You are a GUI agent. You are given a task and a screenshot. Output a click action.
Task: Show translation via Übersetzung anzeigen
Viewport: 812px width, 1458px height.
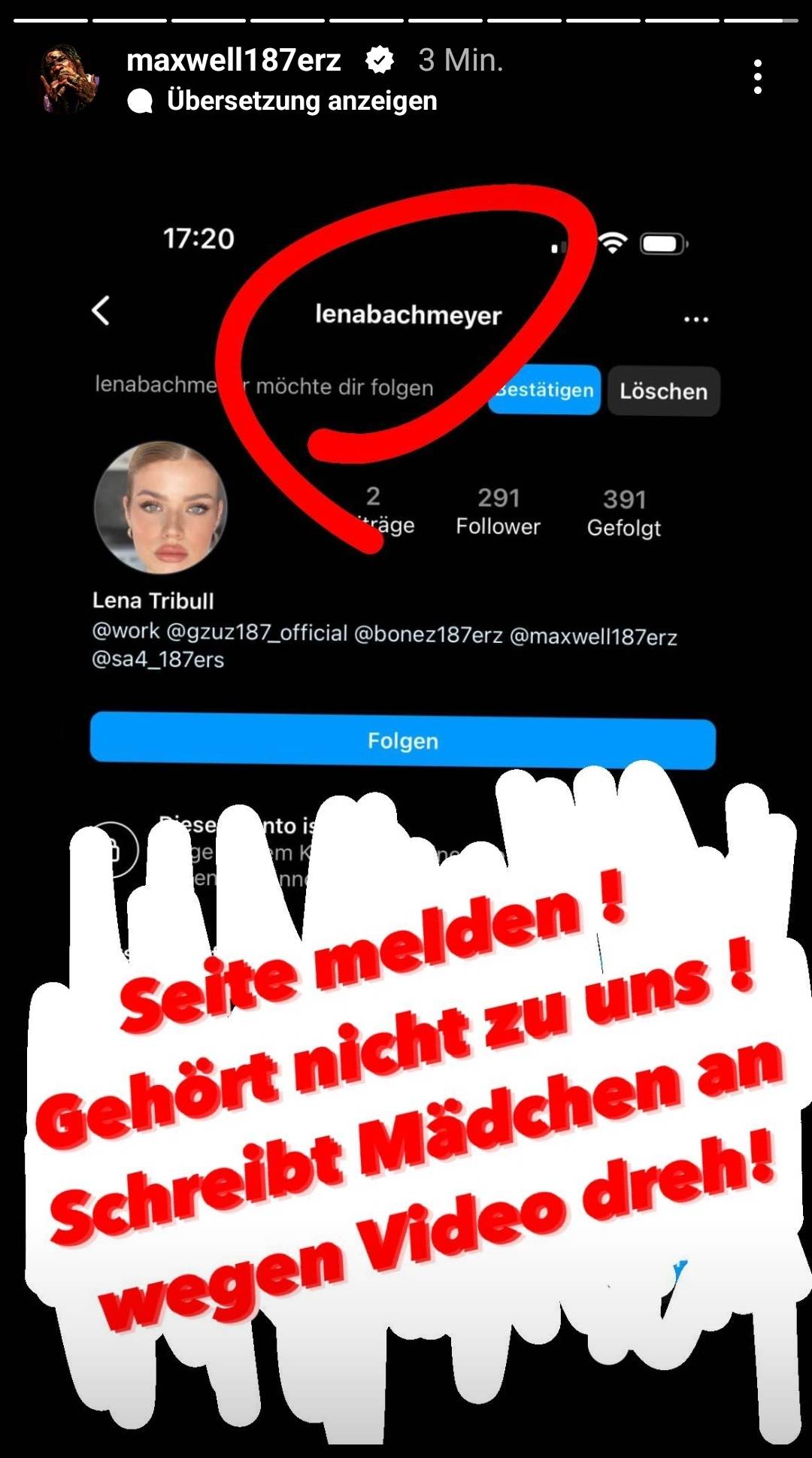tap(301, 101)
